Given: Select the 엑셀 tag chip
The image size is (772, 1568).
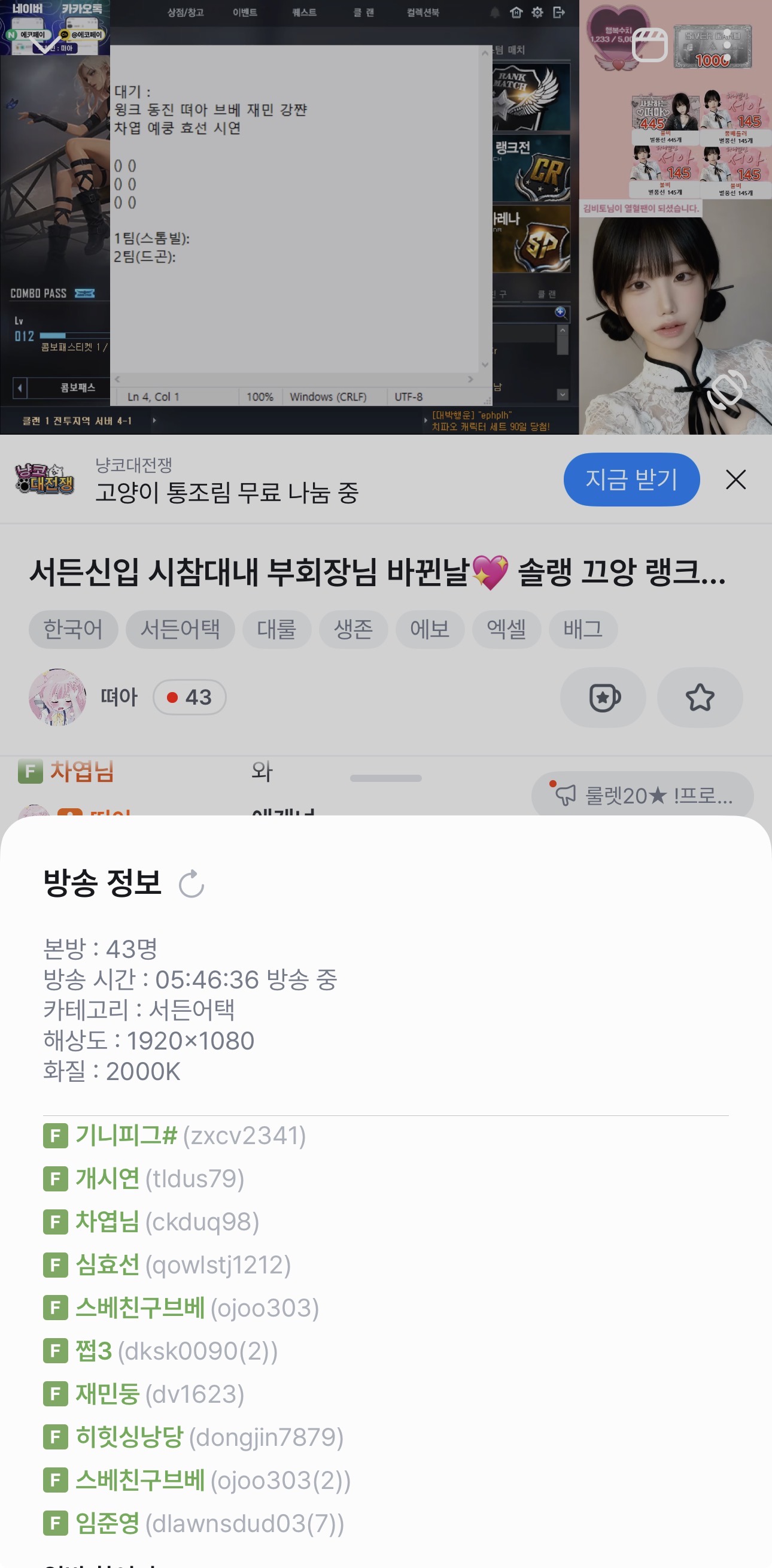Looking at the screenshot, I should point(506,629).
